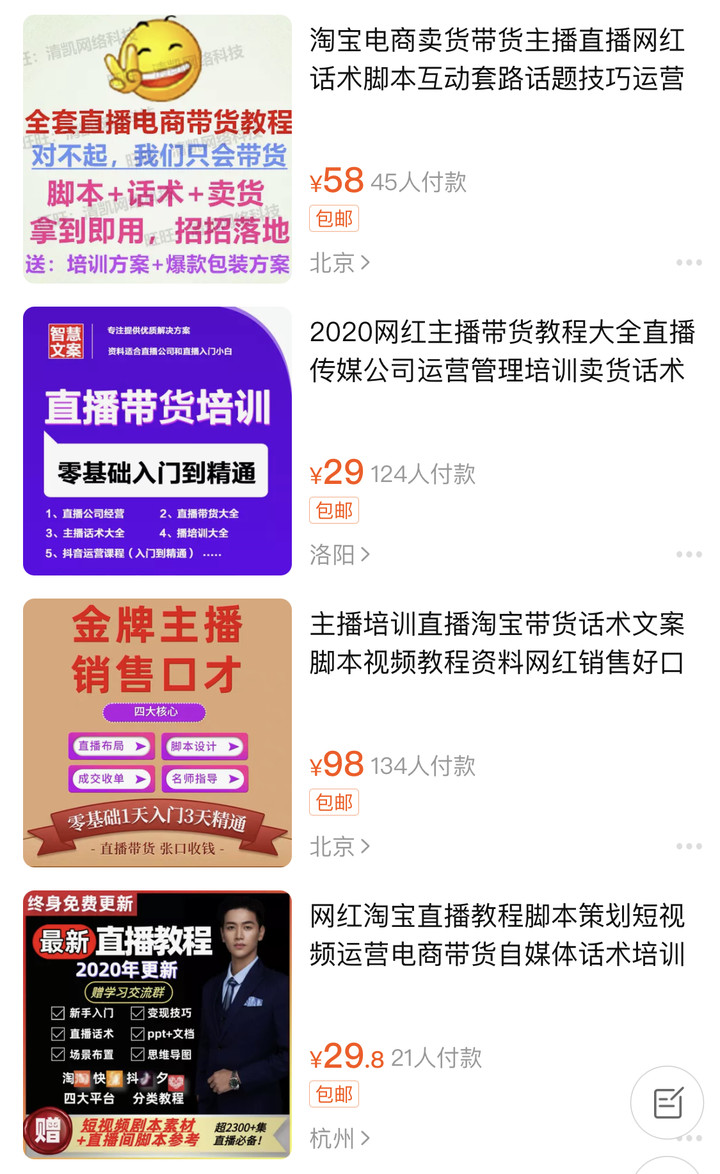This screenshot has height=1174, width=720.
Task: Open listing 淘宝电商卖货带货主播直播网红话术
Action: pyautogui.click(x=497, y=60)
